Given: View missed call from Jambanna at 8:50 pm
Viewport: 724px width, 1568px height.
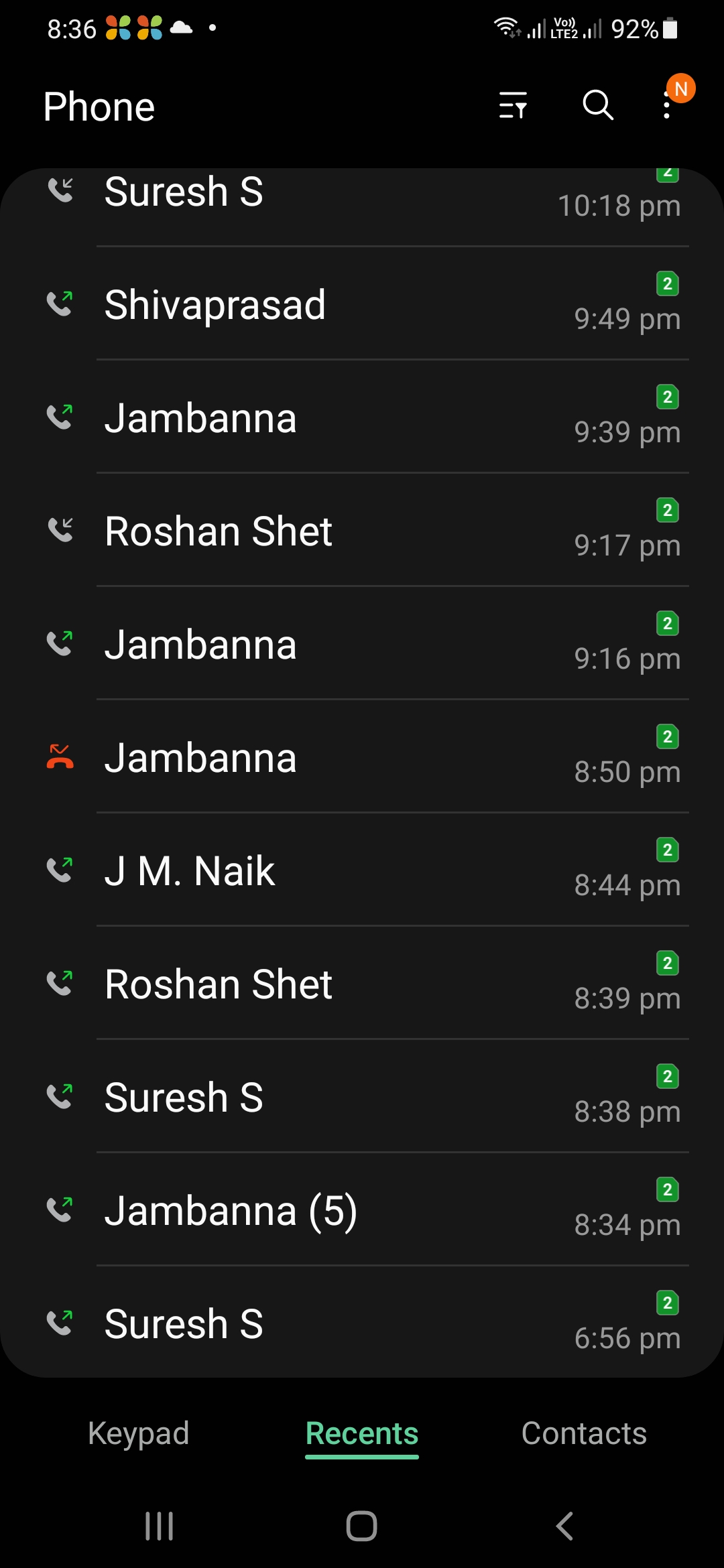Looking at the screenshot, I should click(x=362, y=758).
